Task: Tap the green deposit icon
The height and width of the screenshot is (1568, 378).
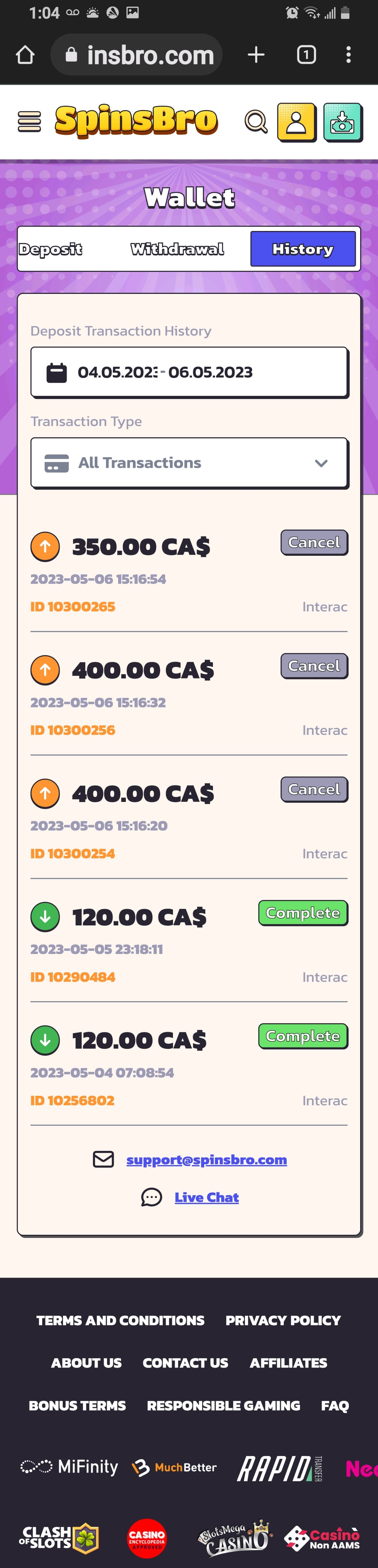Action: (x=342, y=122)
